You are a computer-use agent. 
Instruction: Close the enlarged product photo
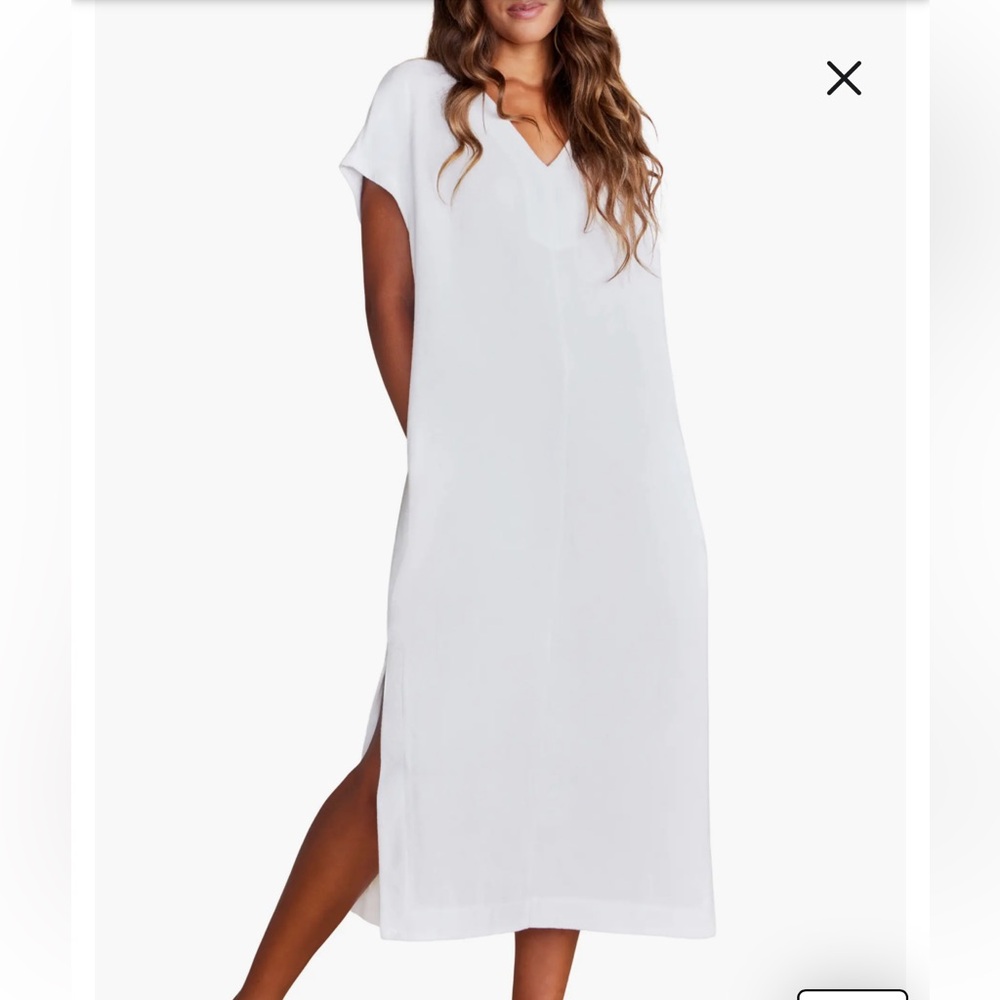pos(843,78)
